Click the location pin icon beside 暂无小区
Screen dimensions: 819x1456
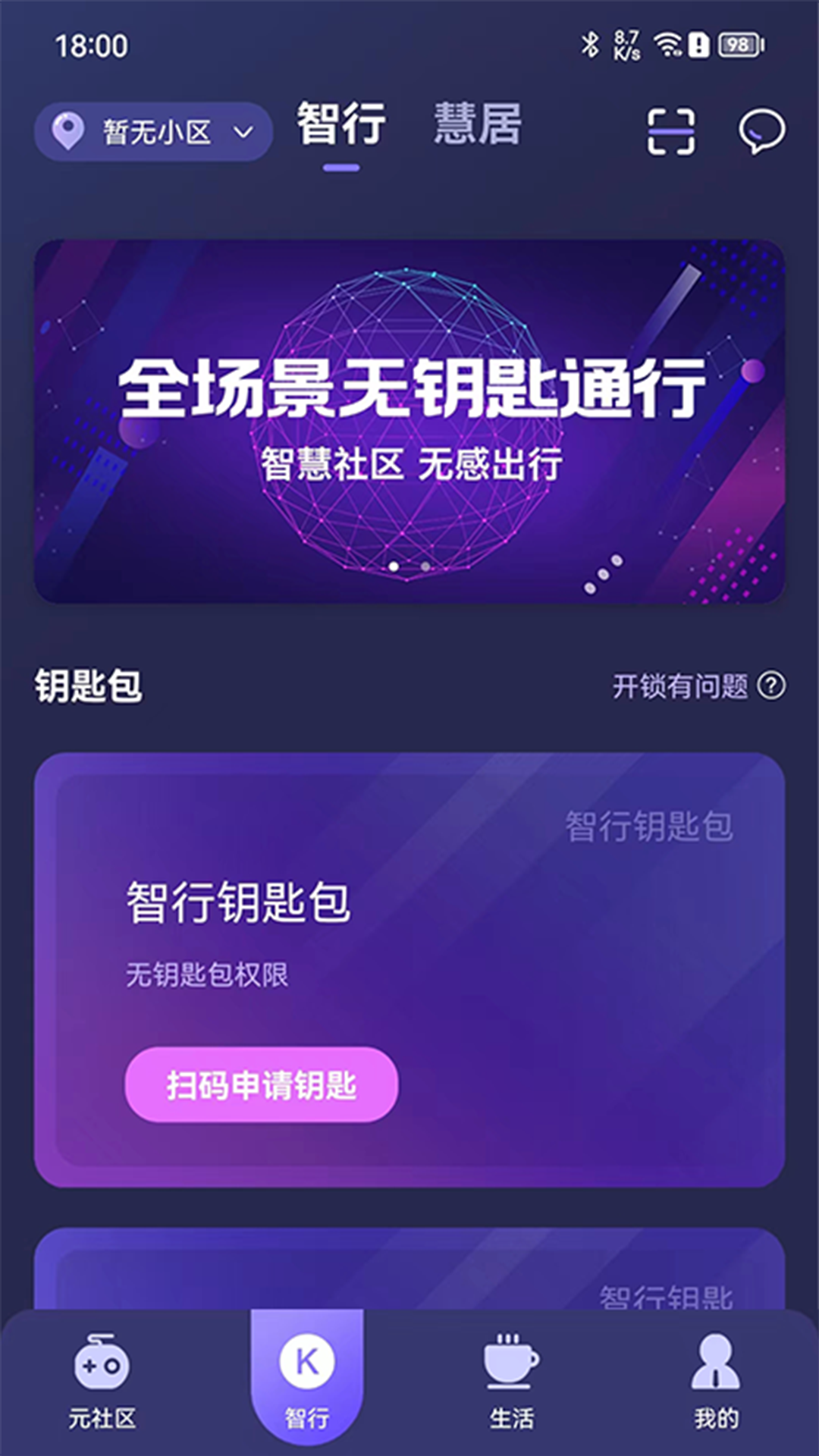click(67, 130)
